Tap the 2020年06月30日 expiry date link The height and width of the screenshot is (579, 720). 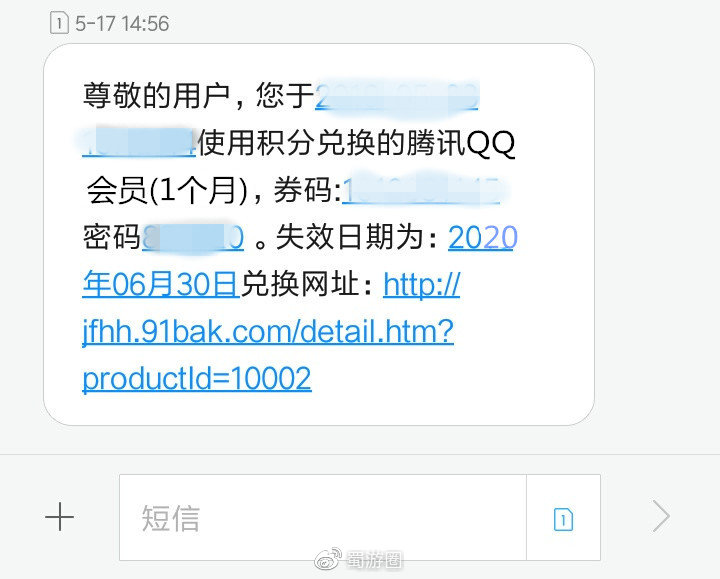tap(160, 285)
